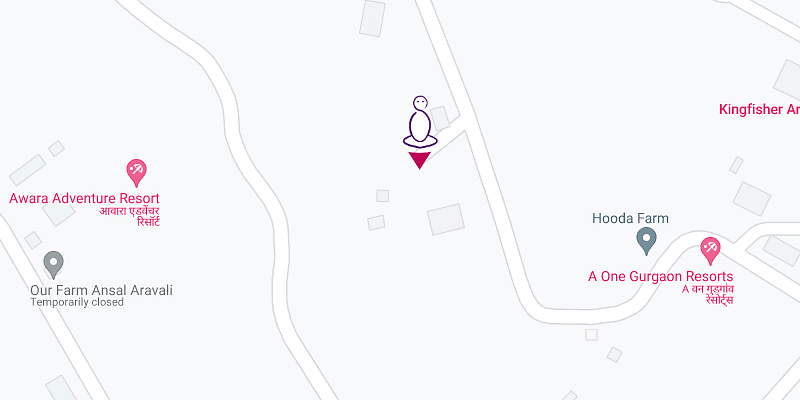Select the Hooda Farm location pin
The image size is (800, 400).
(x=646, y=240)
